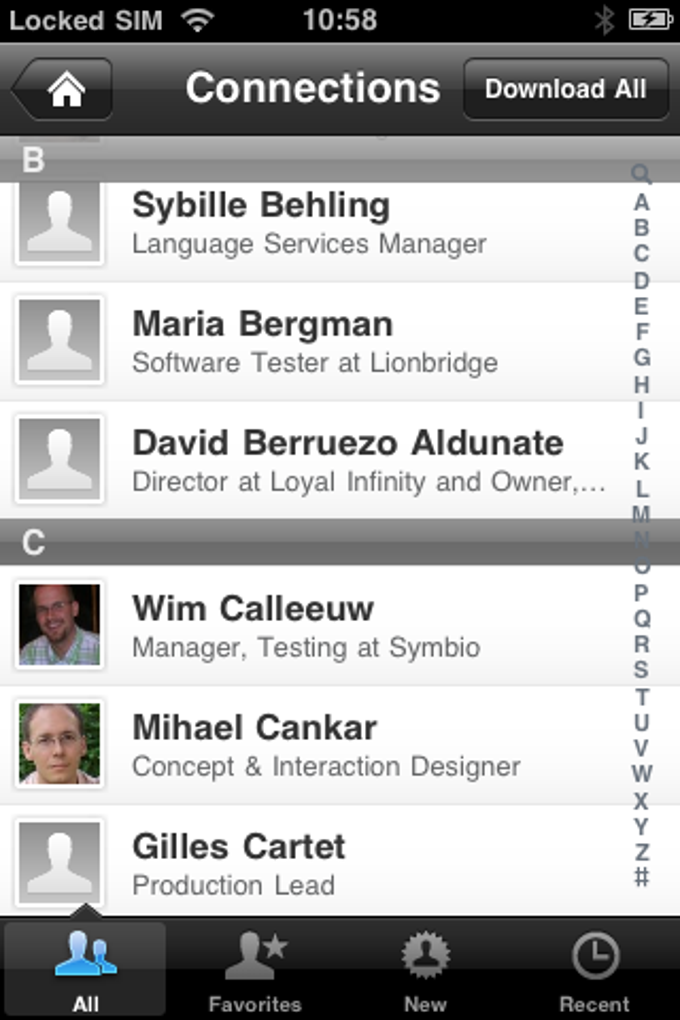View Gilles Cartet's connection details

tap(310, 864)
